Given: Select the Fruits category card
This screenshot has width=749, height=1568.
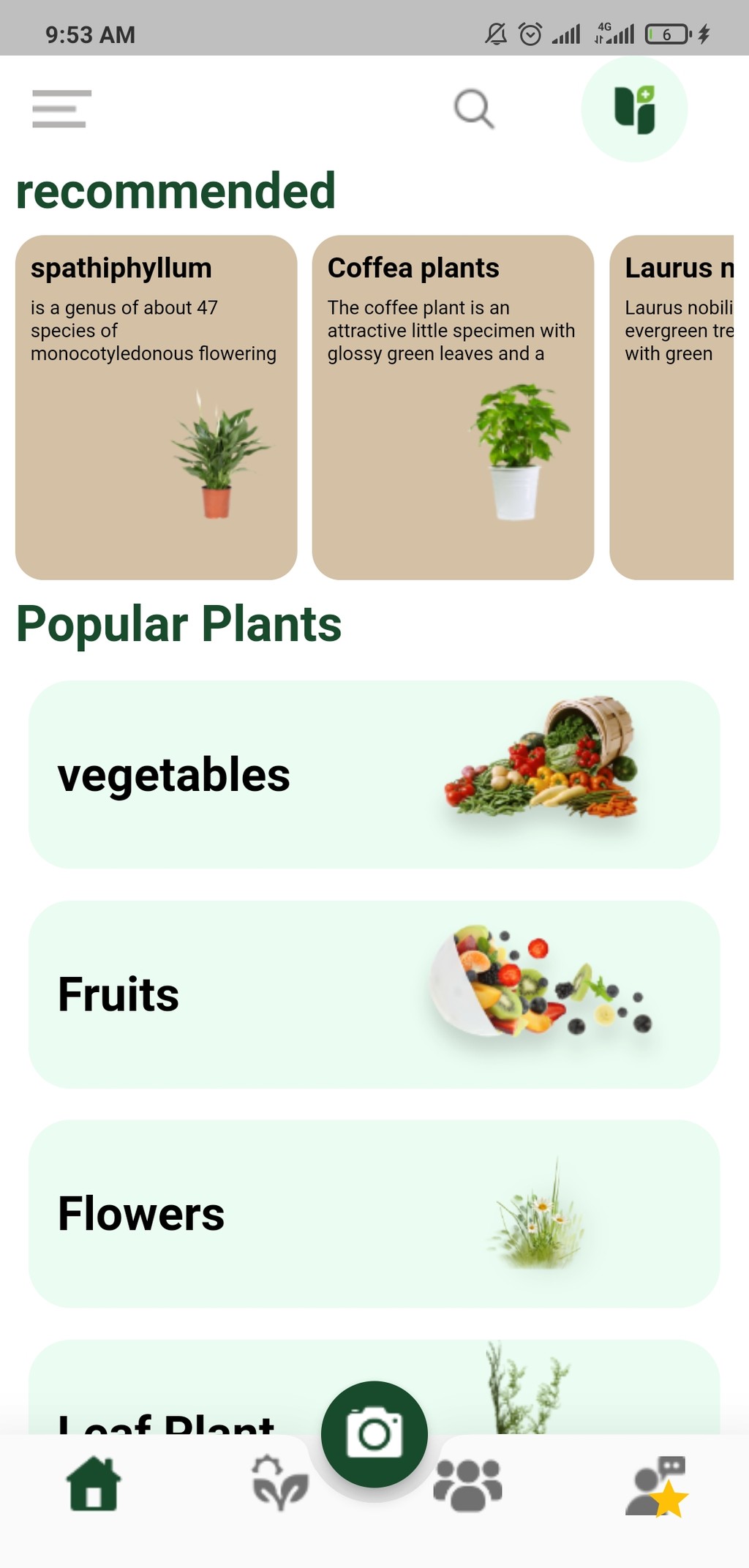Looking at the screenshot, I should tap(374, 994).
